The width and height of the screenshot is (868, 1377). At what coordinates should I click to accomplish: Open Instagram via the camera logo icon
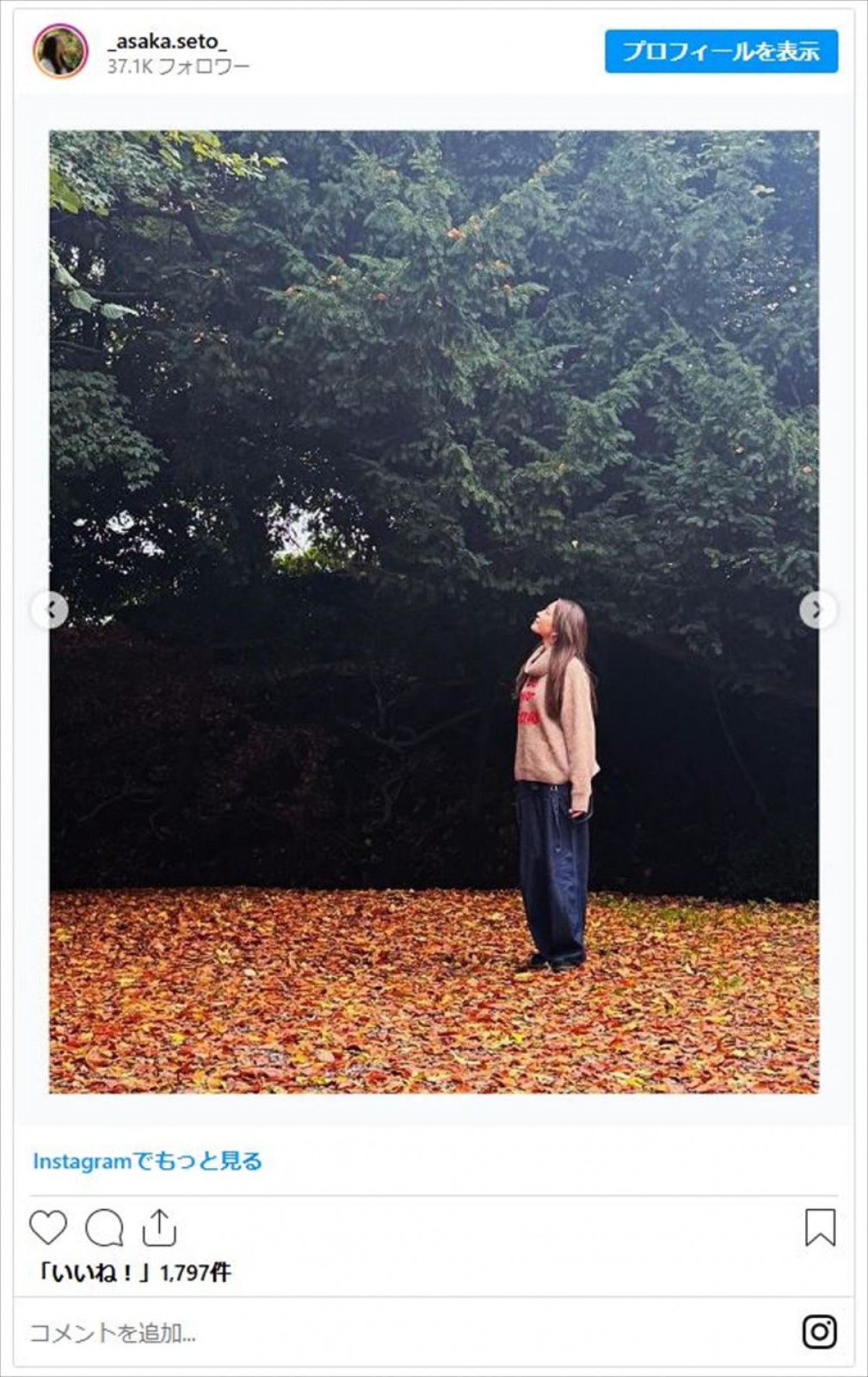pos(820,1331)
